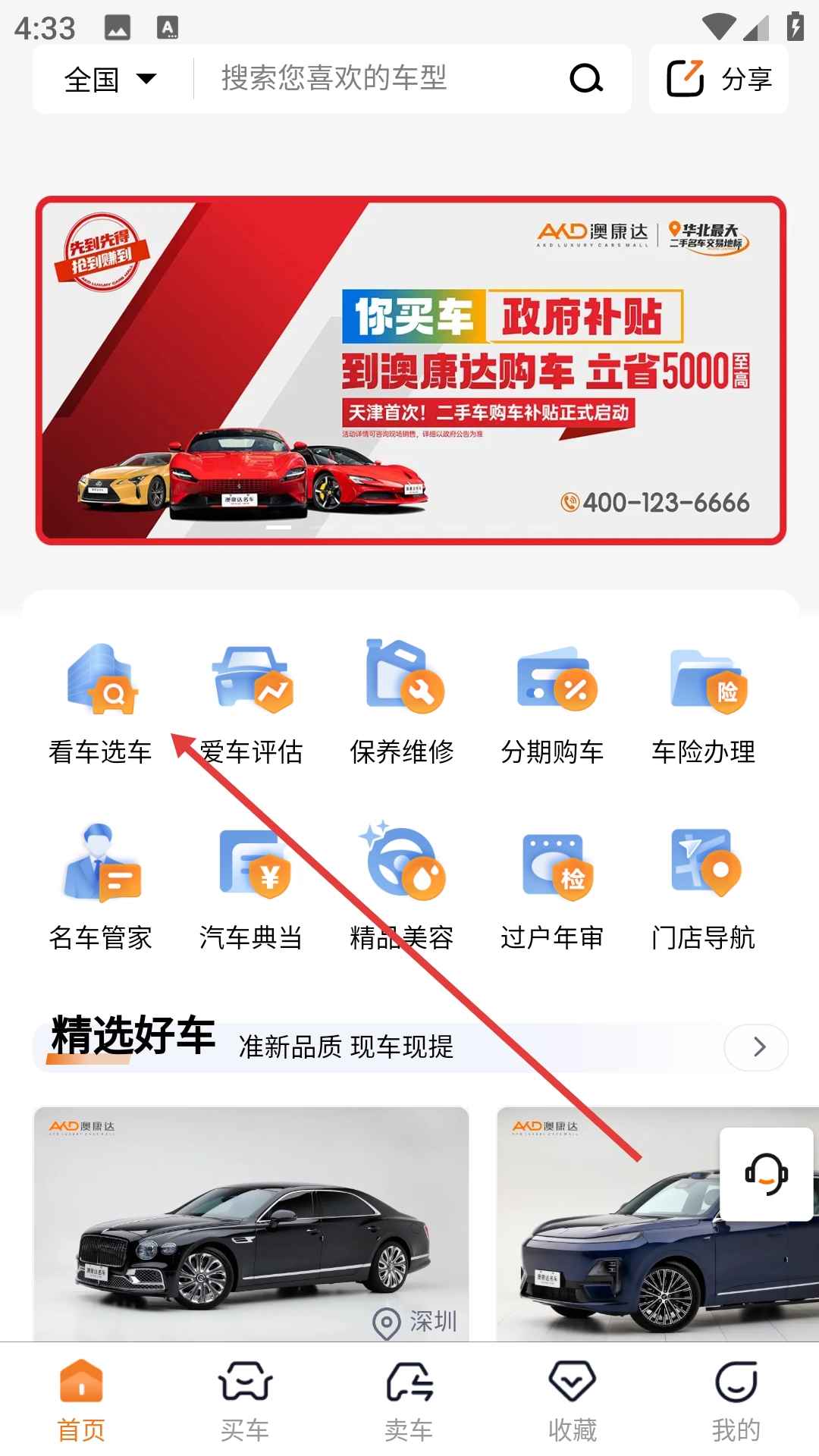The height and width of the screenshot is (1456, 819).
Task: Open the government subsidy promo banner
Action: tap(410, 370)
